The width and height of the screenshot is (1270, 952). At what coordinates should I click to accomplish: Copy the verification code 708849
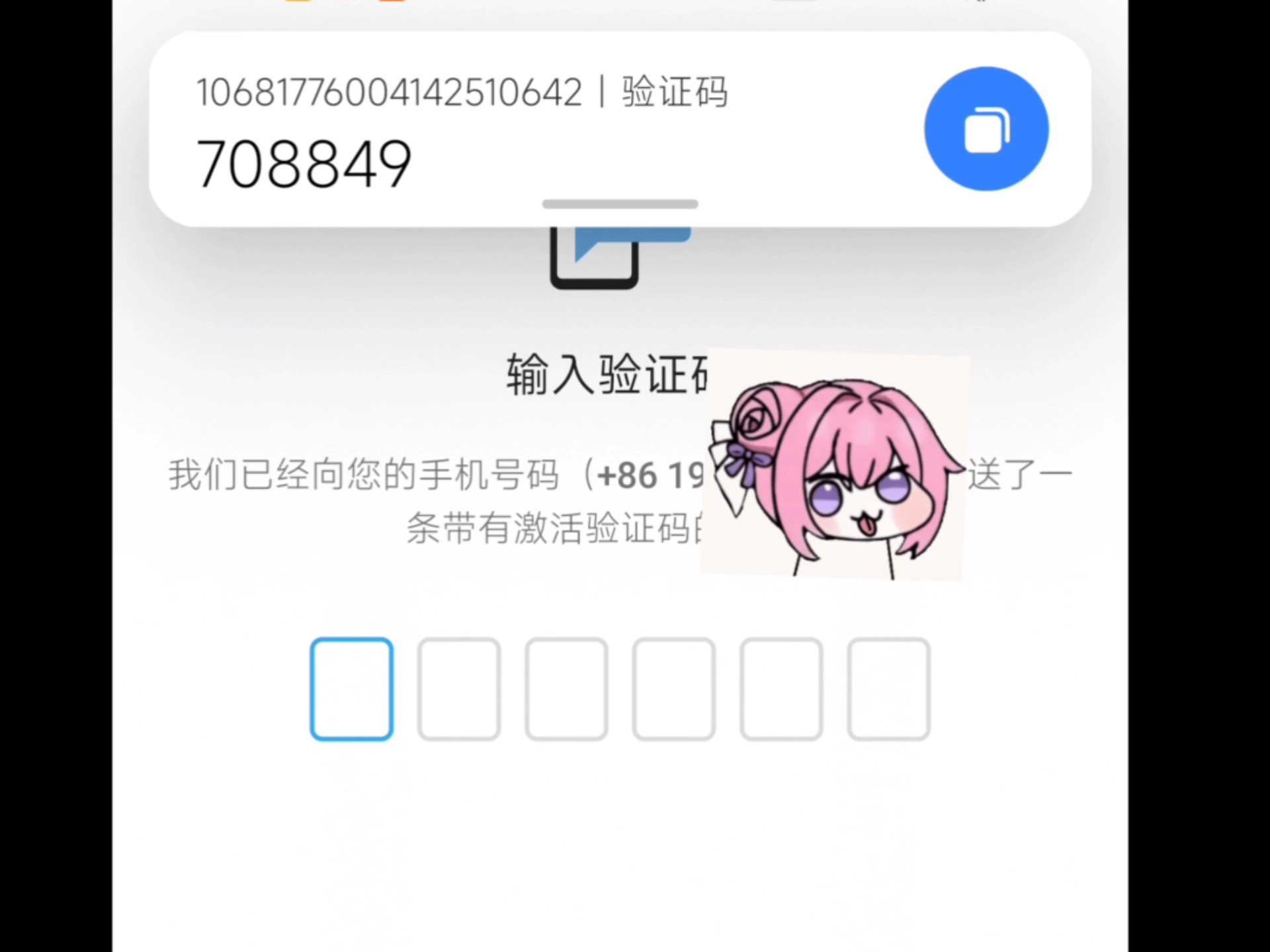[986, 129]
